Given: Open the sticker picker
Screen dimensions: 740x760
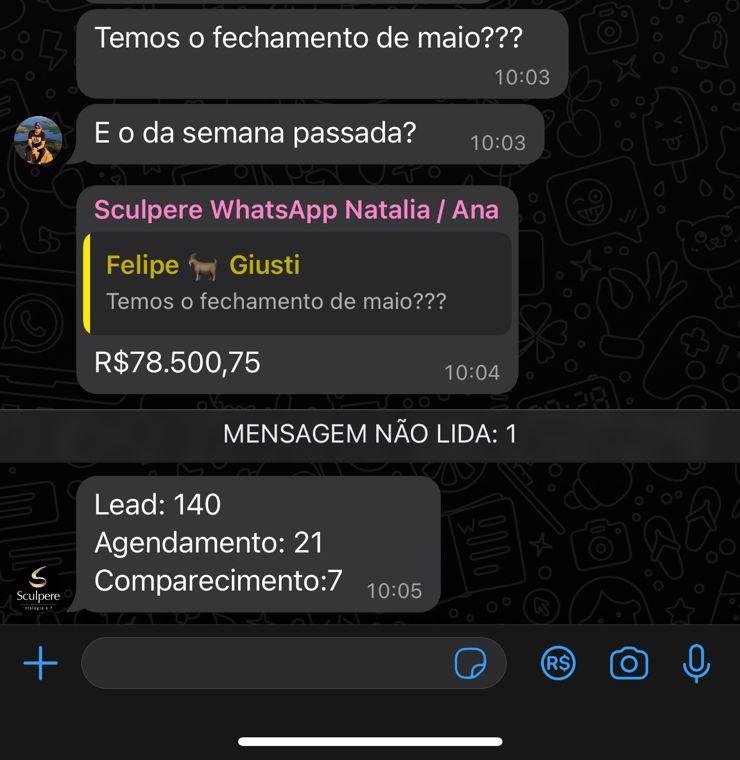Looking at the screenshot, I should [x=470, y=663].
